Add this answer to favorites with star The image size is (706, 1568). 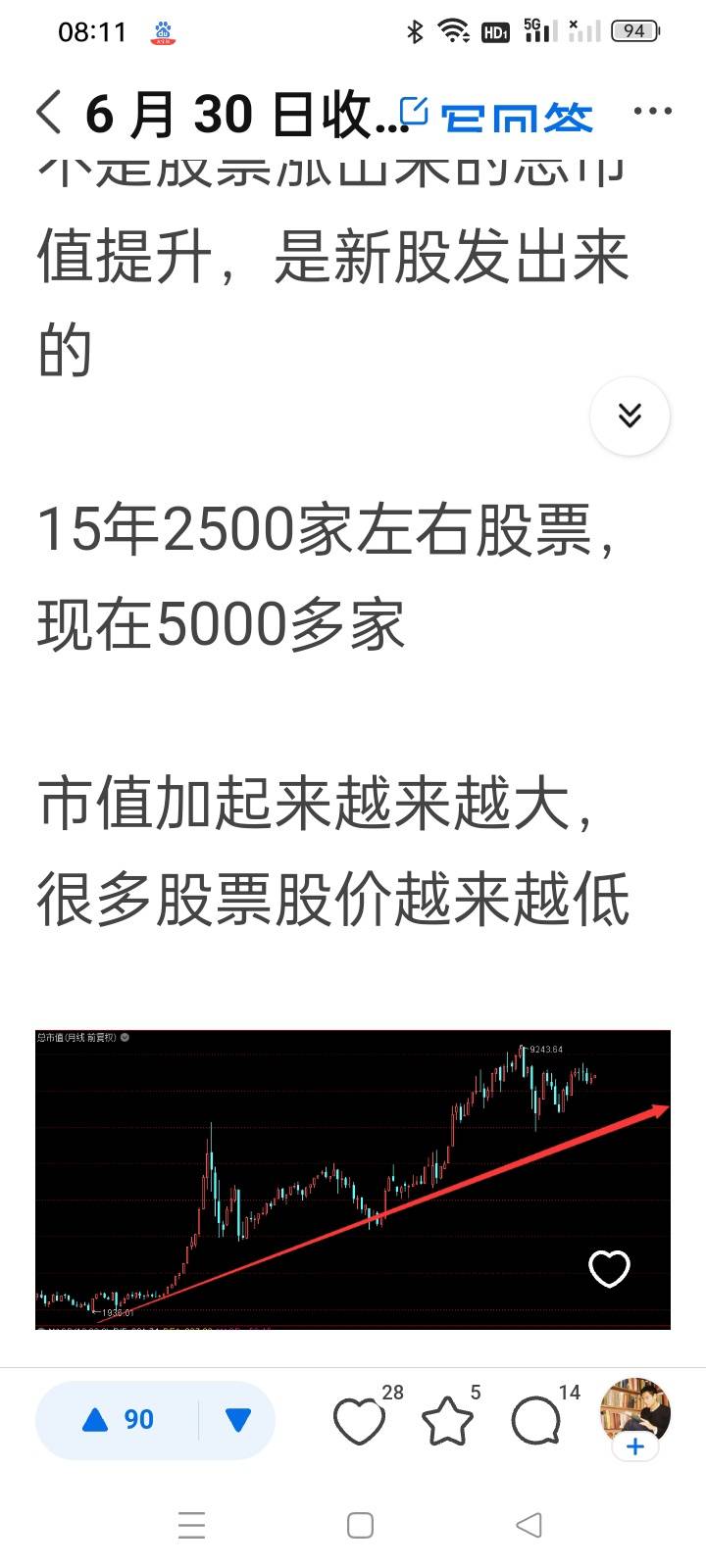tap(447, 1421)
